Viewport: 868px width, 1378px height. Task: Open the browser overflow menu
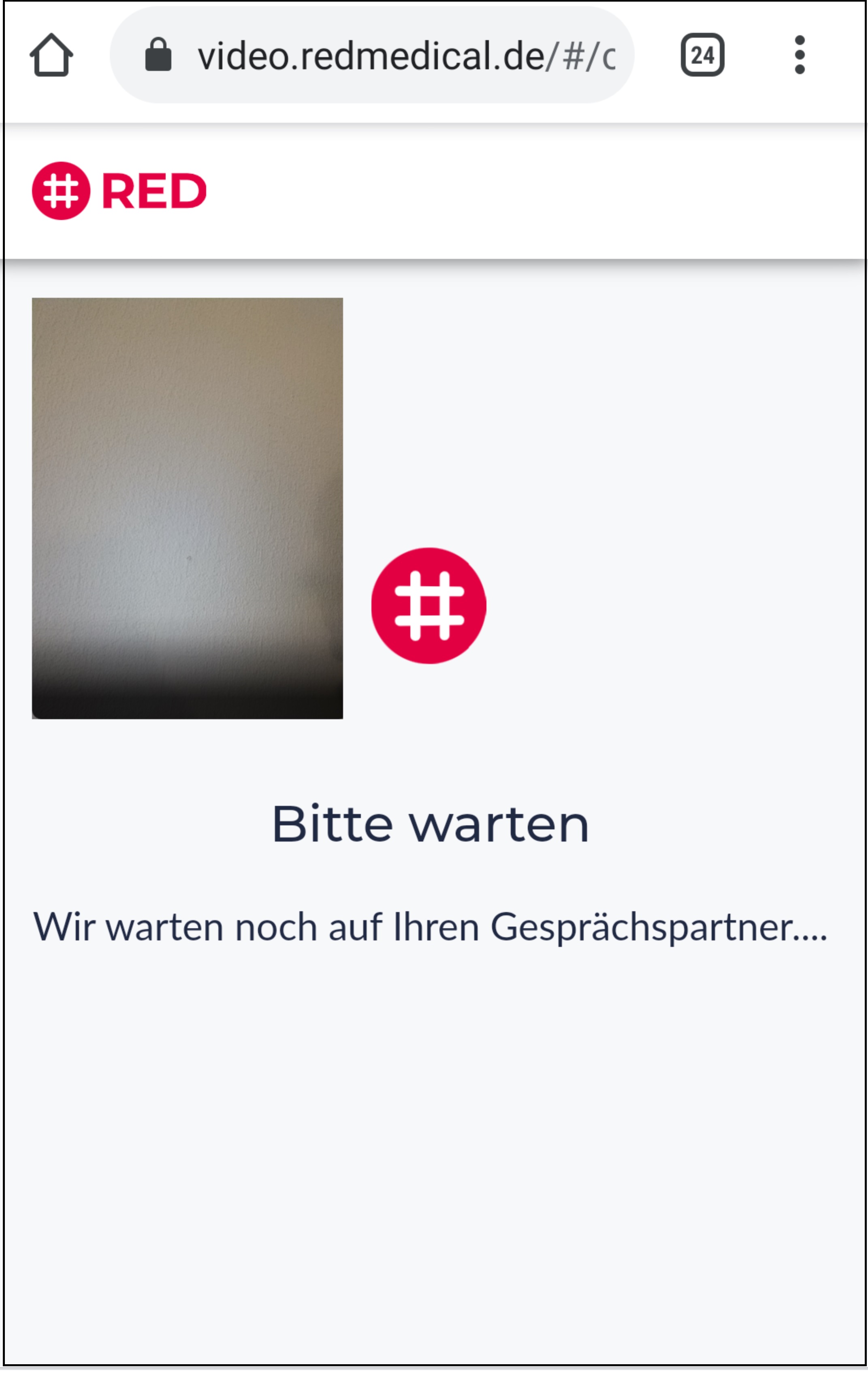click(799, 56)
